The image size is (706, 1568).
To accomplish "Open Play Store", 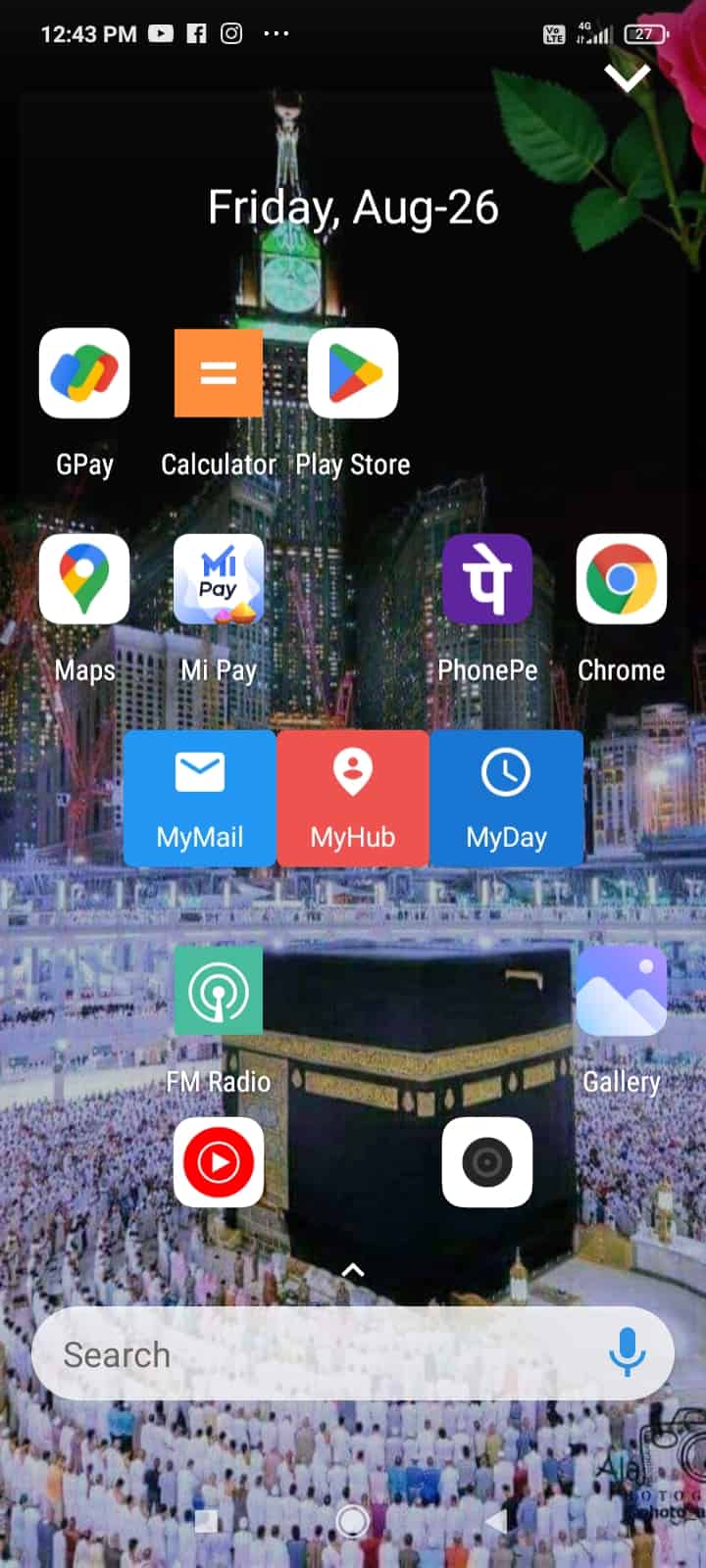I will [x=353, y=373].
